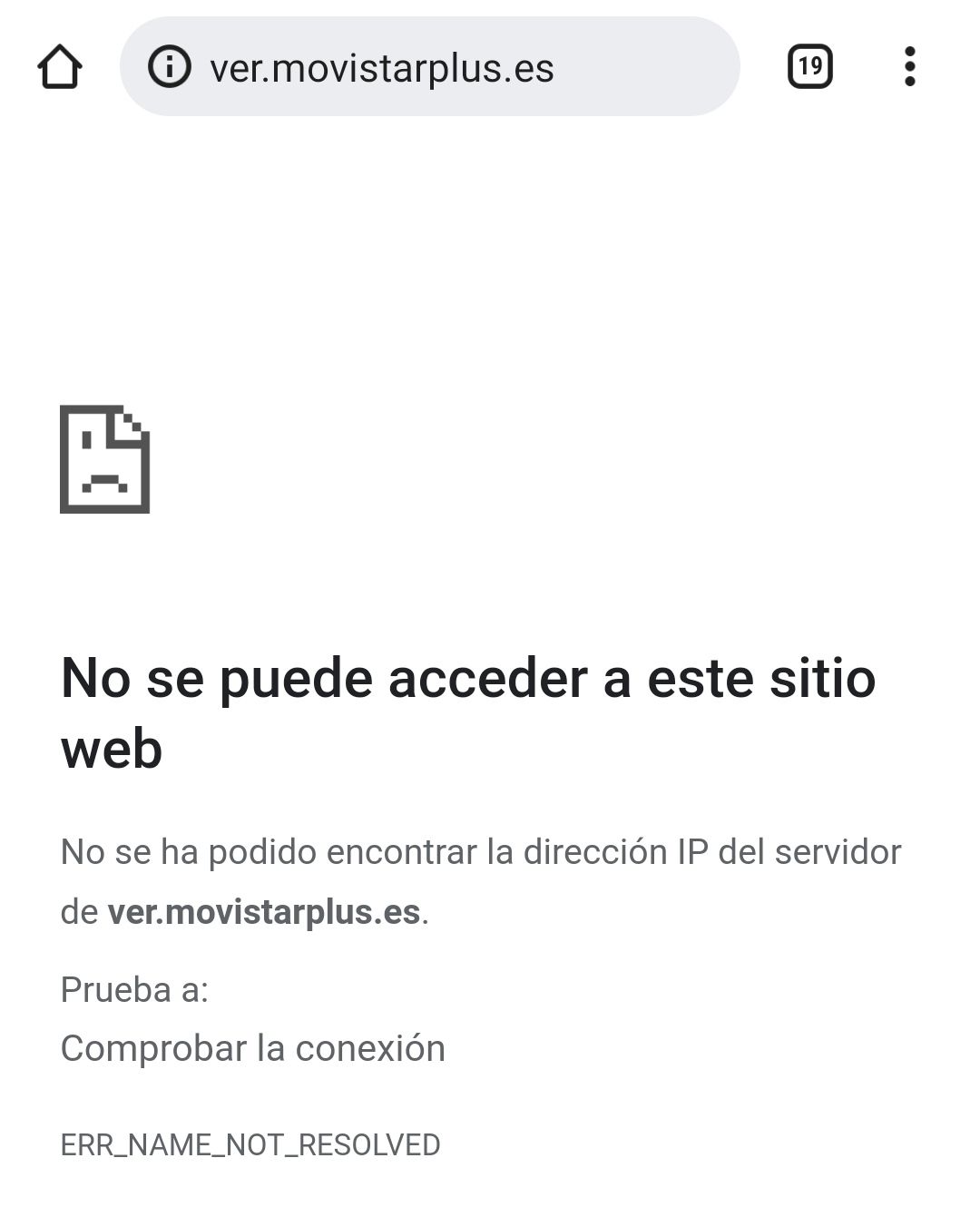
Task: Go to the browser home page
Action: pyautogui.click(x=60, y=67)
